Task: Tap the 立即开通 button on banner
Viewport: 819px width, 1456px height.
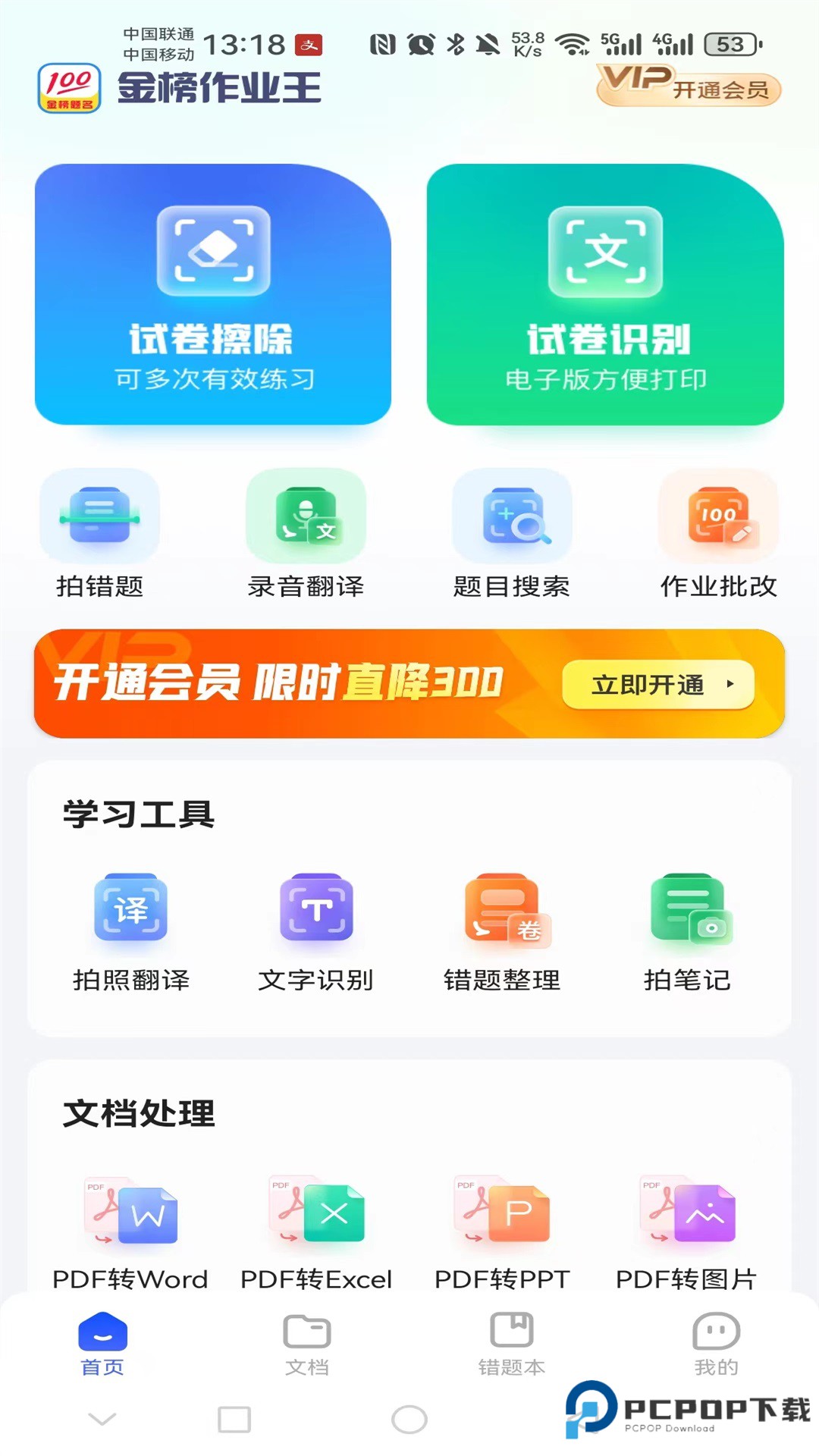Action: click(x=657, y=684)
